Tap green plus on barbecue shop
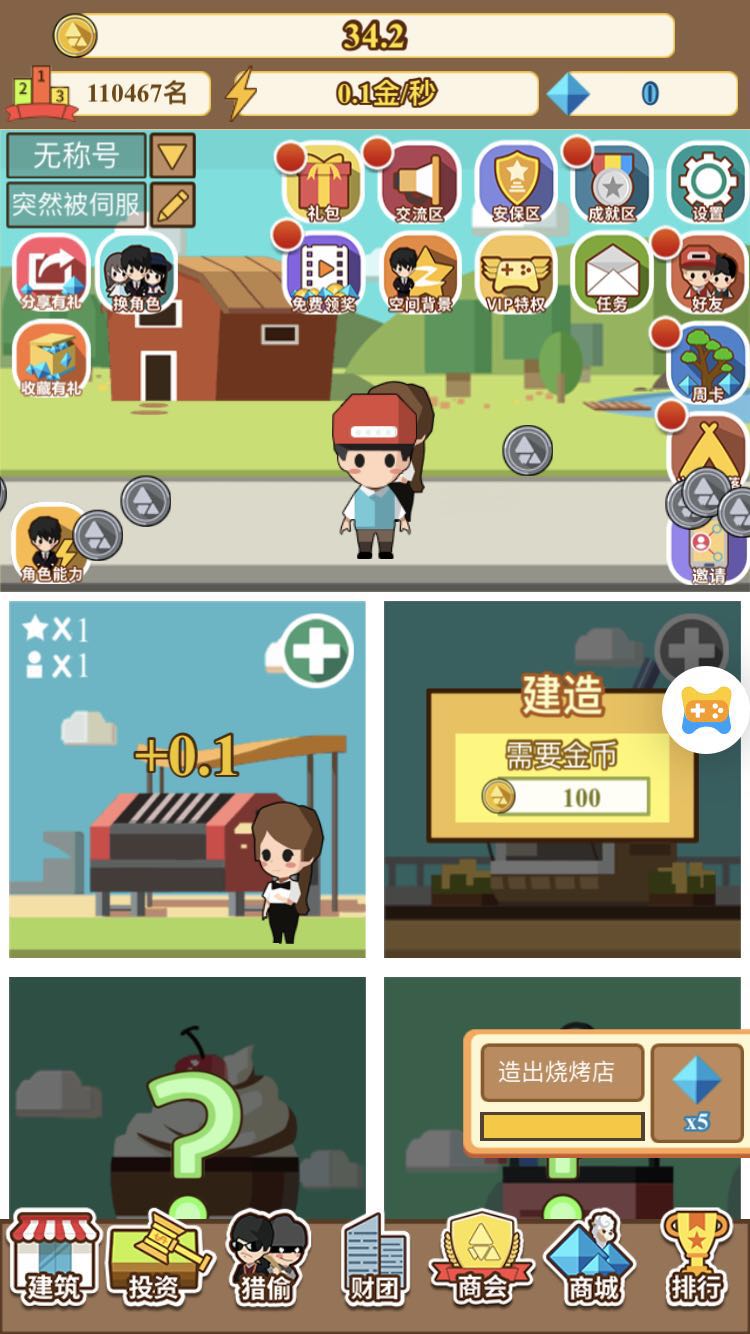Viewport: 750px width, 1334px height. pyautogui.click(x=317, y=651)
